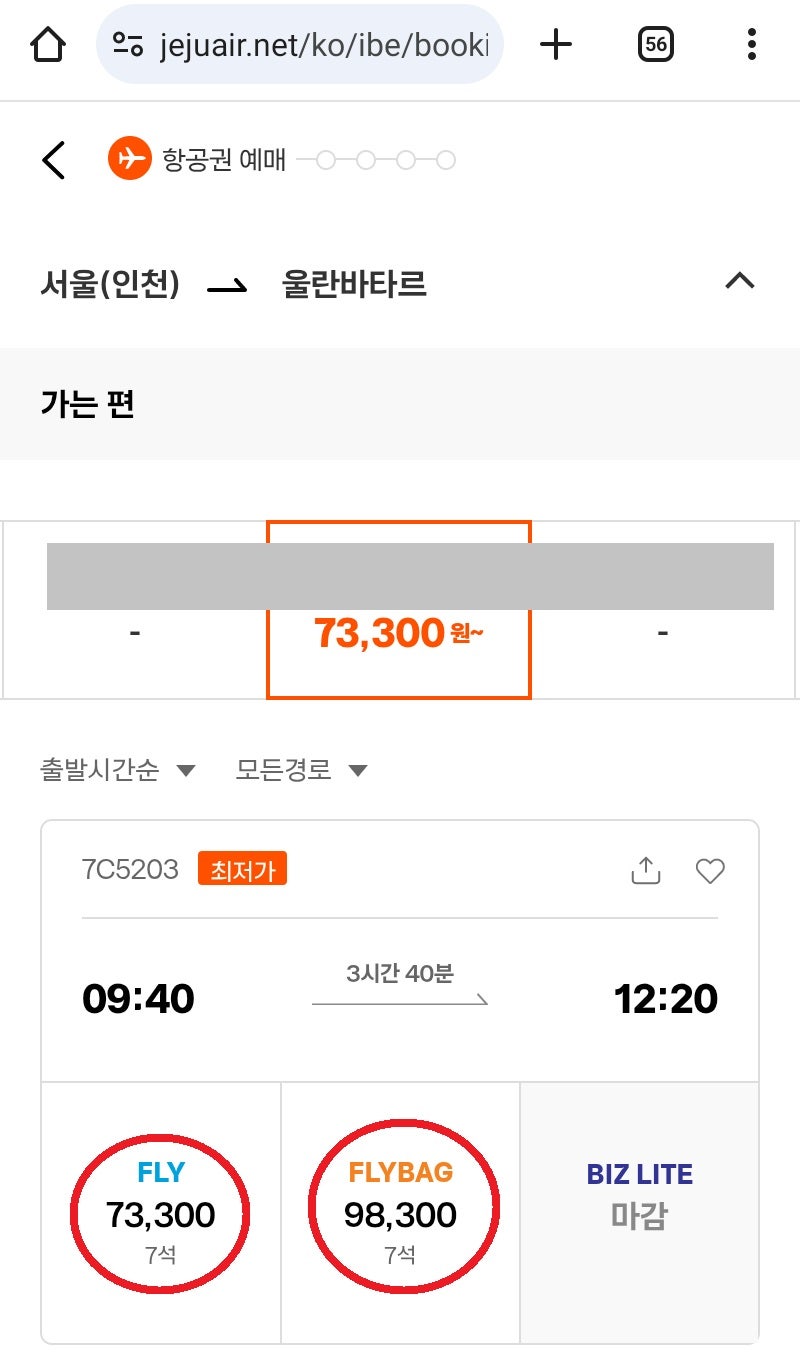Viewport: 800px width, 1352px height.
Task: Click the 최저가 badge on flight 7C5203
Action: (x=242, y=870)
